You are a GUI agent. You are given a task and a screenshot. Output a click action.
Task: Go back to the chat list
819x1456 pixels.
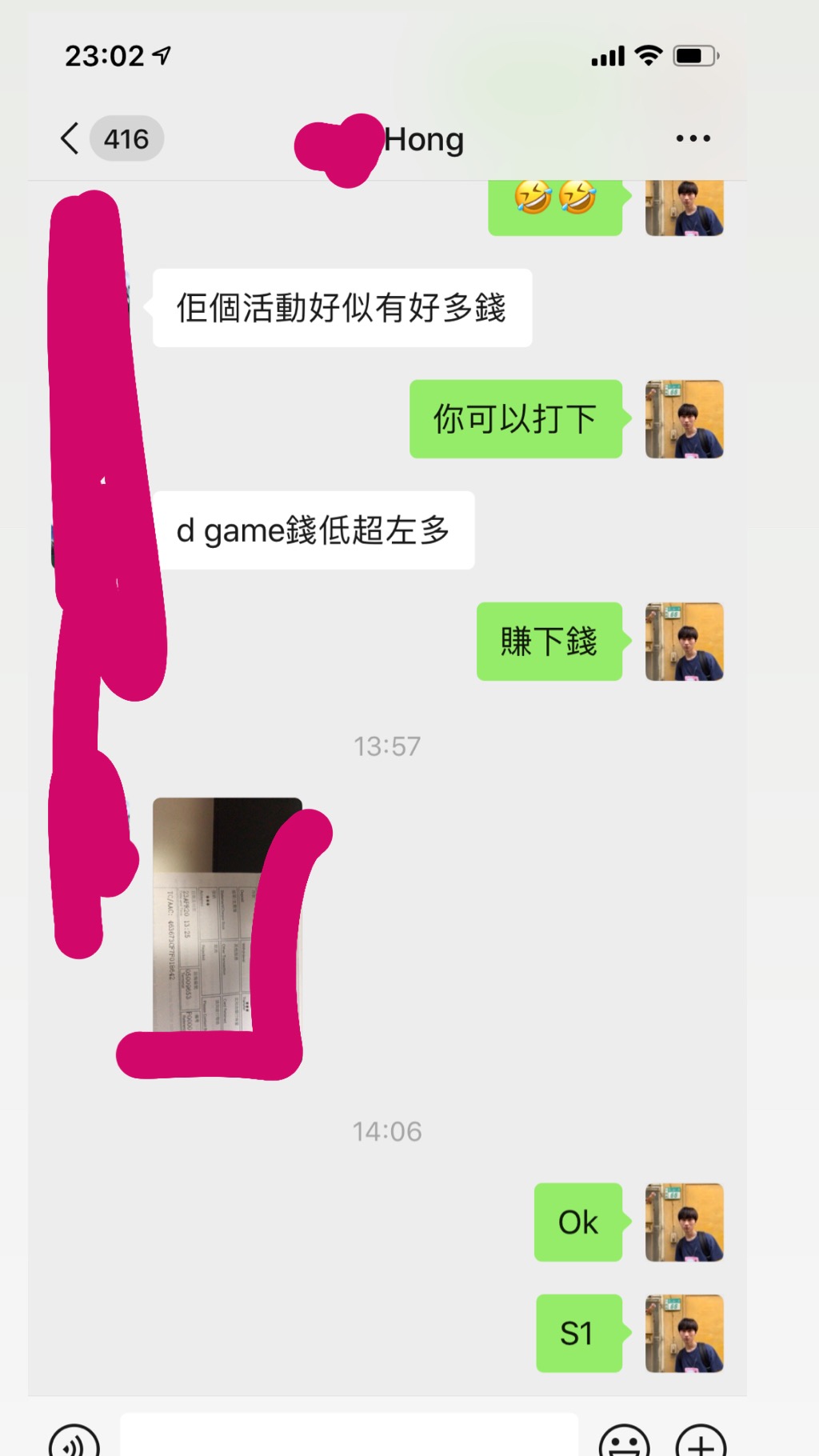pos(72,139)
